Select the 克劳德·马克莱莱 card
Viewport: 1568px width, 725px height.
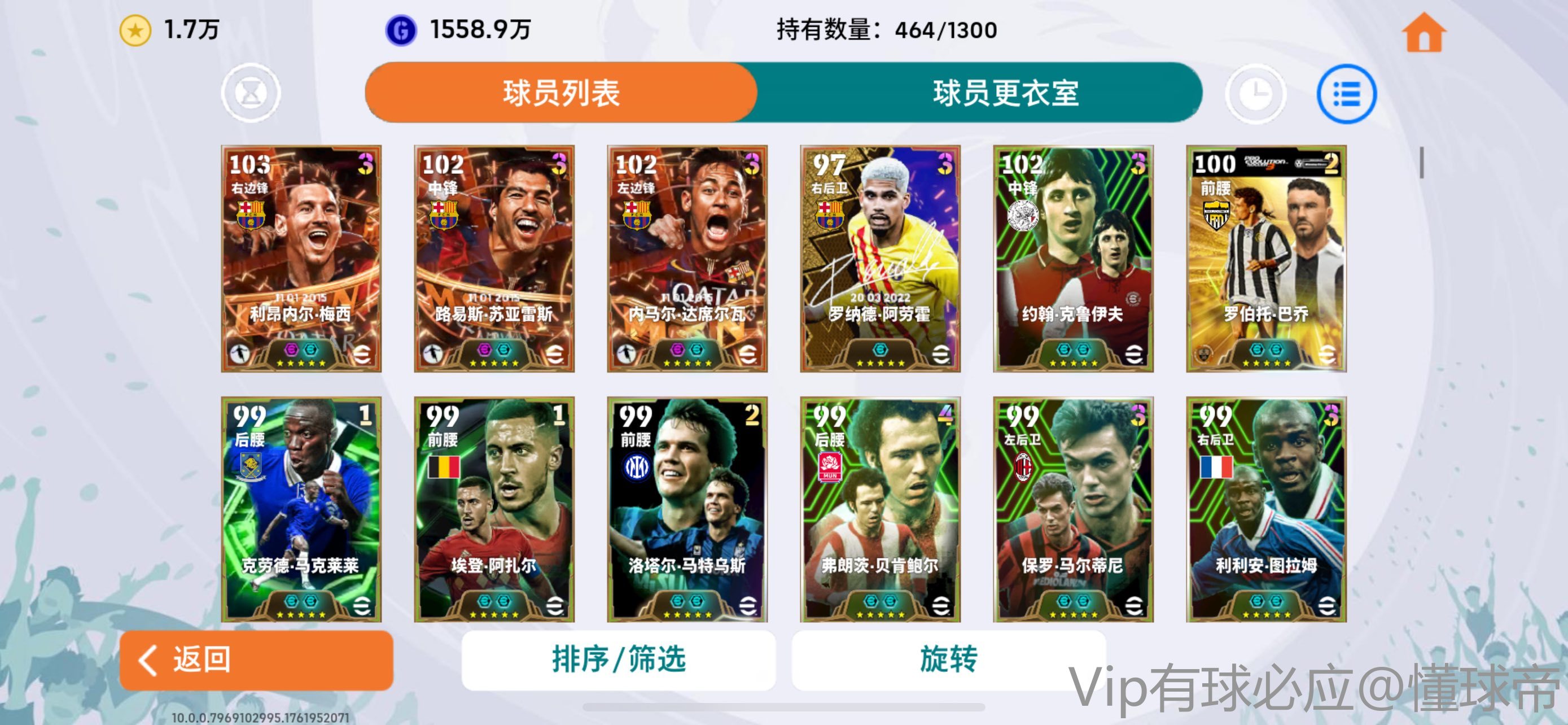(x=301, y=509)
